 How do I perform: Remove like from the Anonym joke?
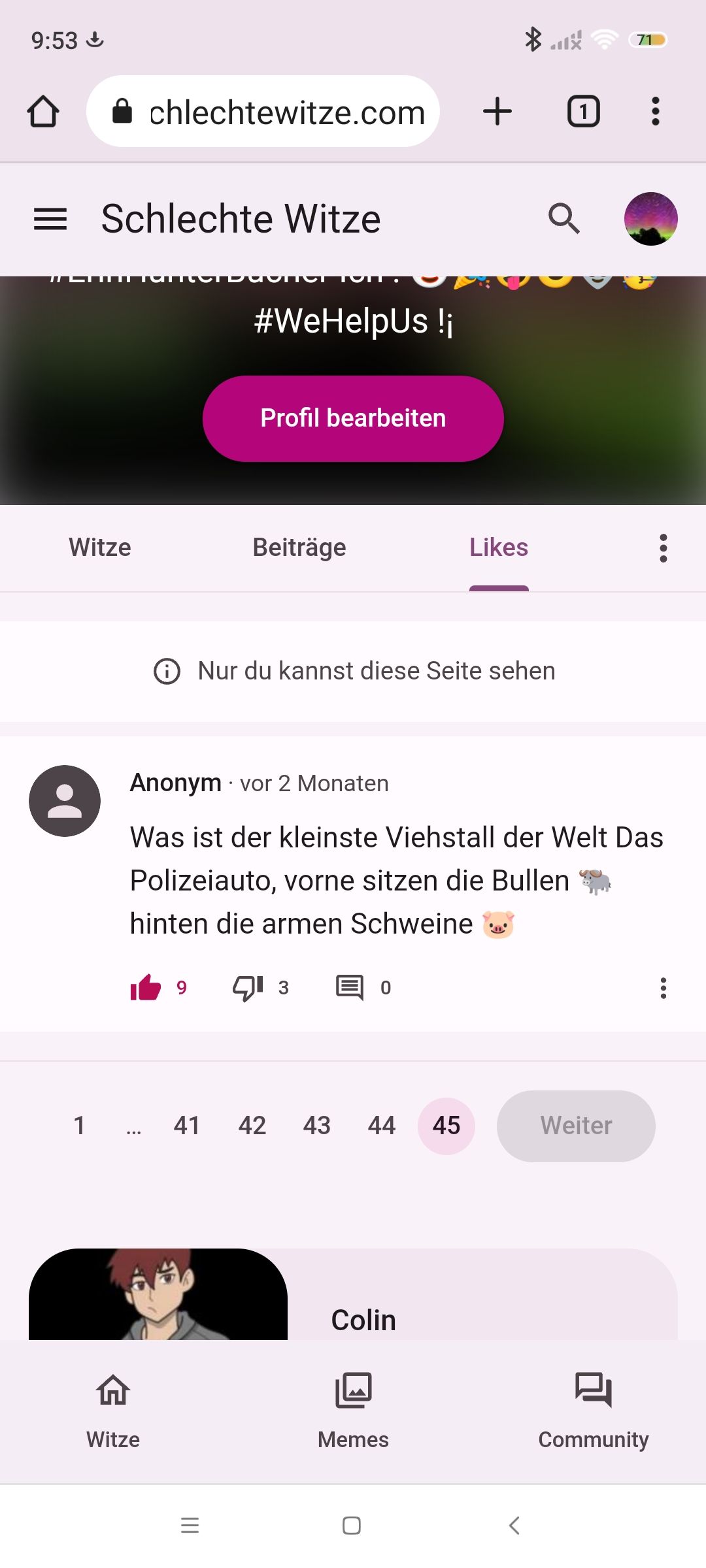point(146,987)
